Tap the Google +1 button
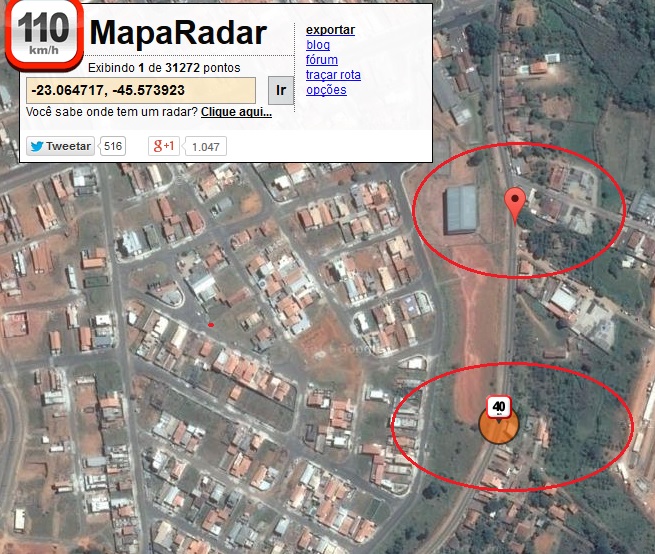This screenshot has height=554, width=655. coord(164,146)
